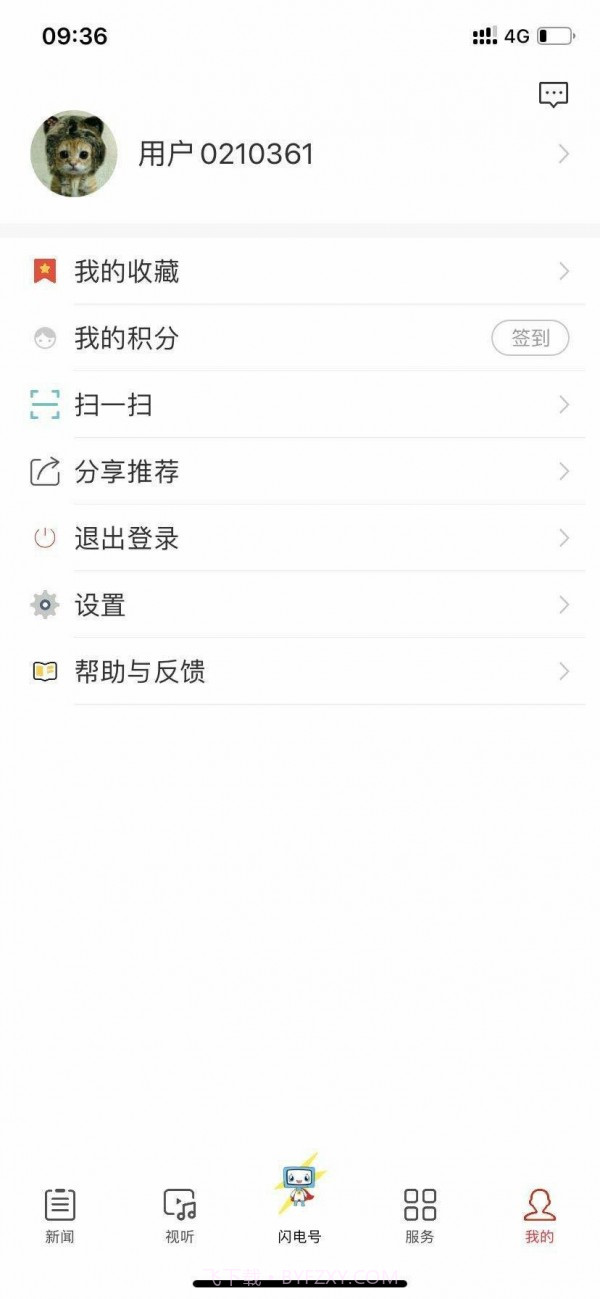This screenshot has width=600, height=1299.
Task: Go to the 闪电号 tab
Action: coord(300,1205)
